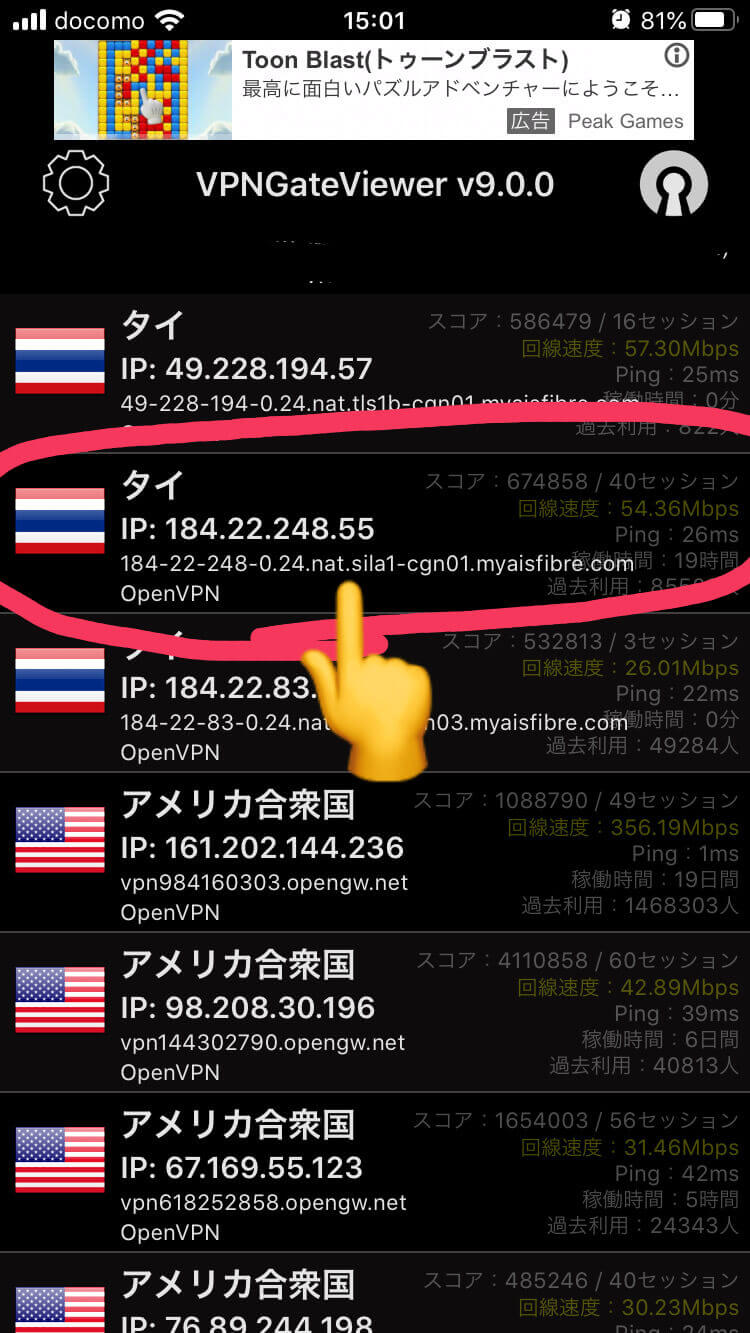Choose US server IP 98.208.30.196
Screen dimensions: 750x1333
(375, 1012)
